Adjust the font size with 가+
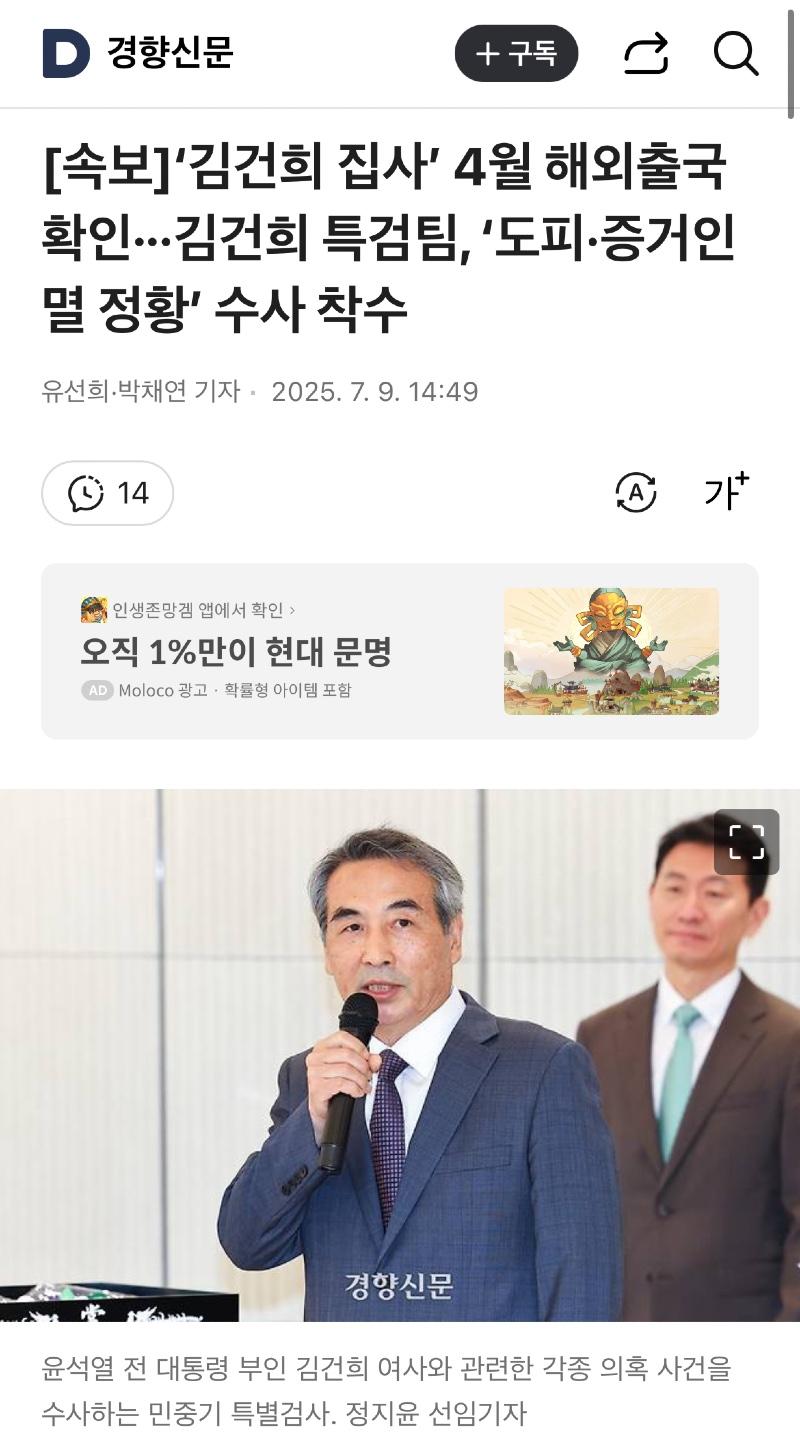The width and height of the screenshot is (800, 1451). point(726,492)
